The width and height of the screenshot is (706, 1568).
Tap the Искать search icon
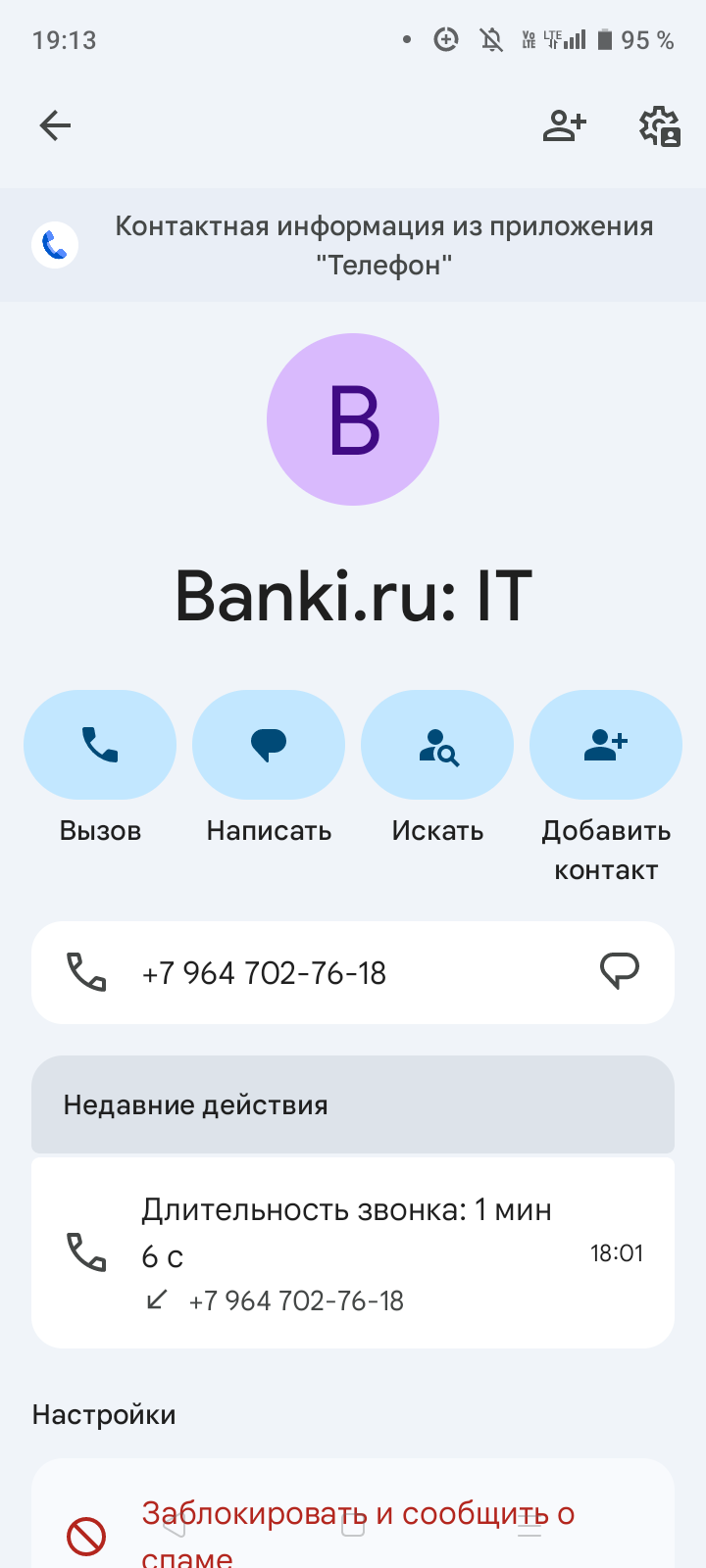436,744
